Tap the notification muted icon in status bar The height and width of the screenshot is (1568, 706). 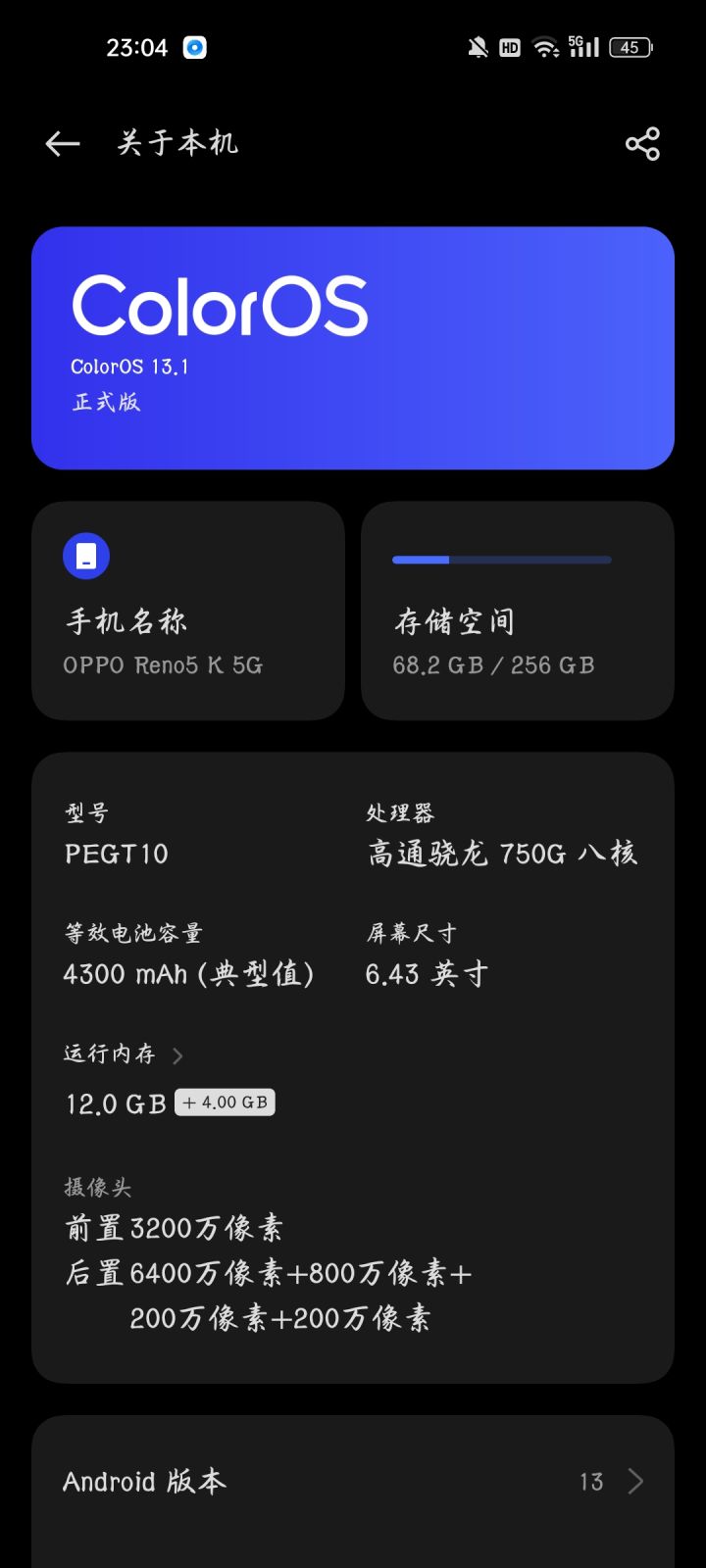(x=478, y=47)
